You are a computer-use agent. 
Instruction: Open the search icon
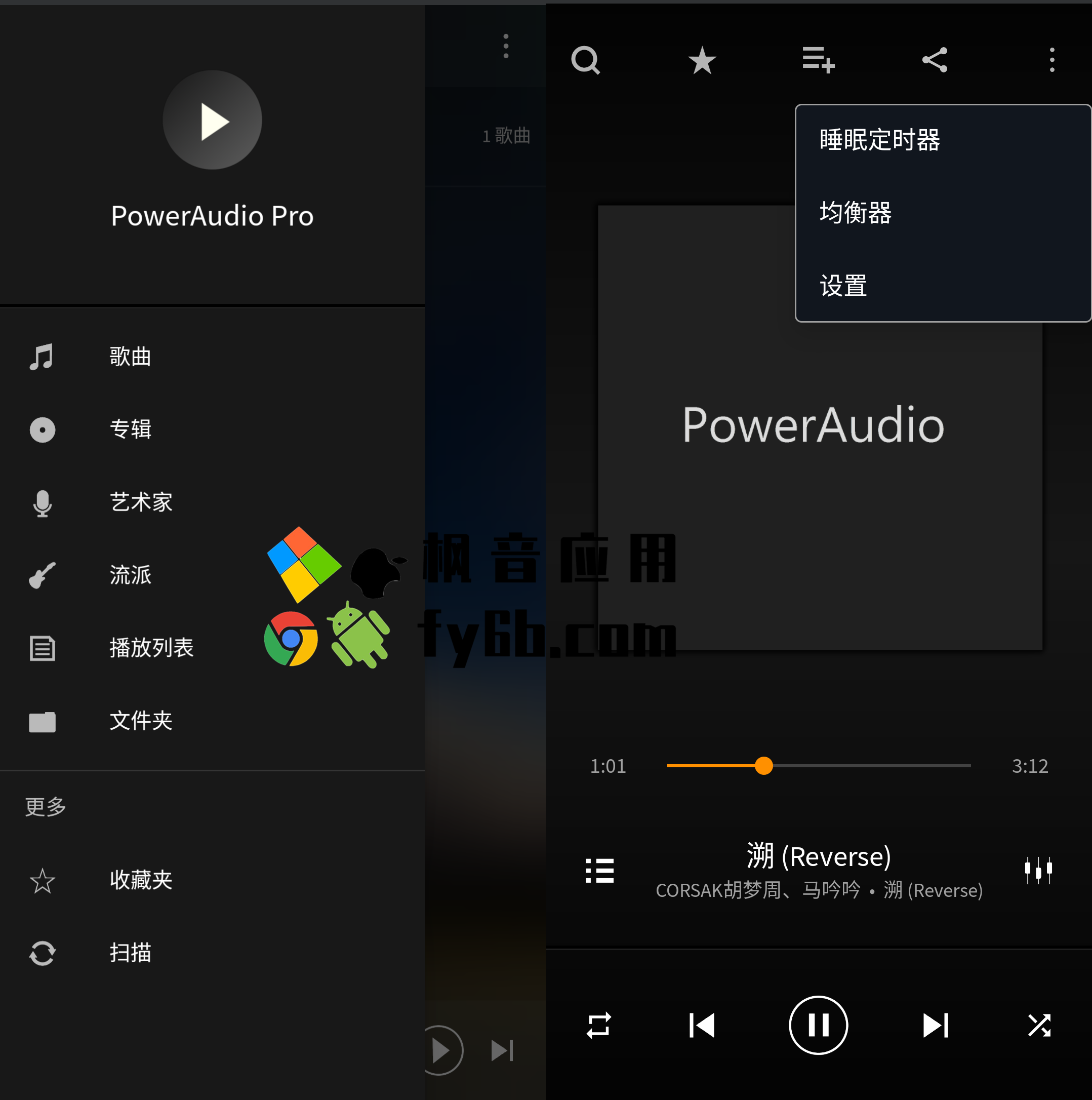click(585, 60)
